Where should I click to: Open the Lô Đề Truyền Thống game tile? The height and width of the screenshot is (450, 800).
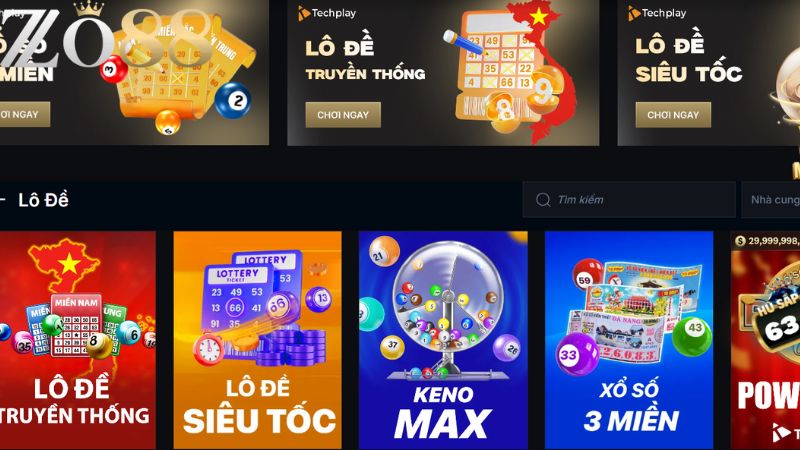pos(77,340)
